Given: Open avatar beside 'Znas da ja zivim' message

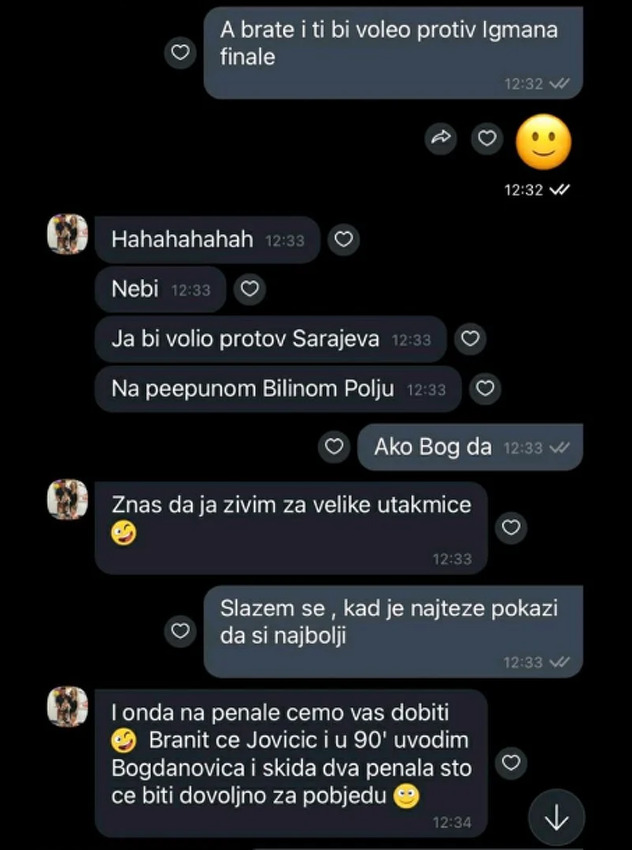Looking at the screenshot, I should (x=68, y=499).
